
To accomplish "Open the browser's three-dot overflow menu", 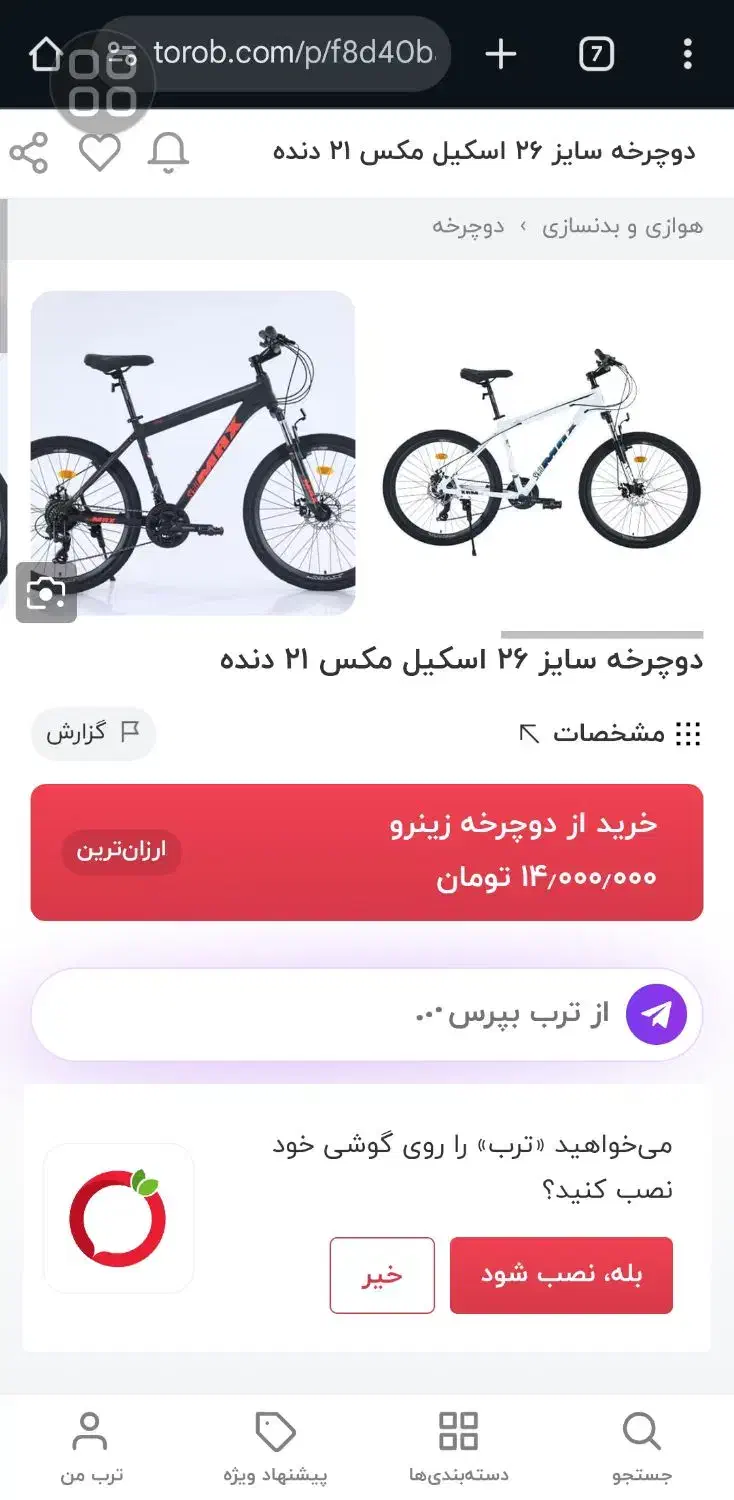I will tap(687, 54).
